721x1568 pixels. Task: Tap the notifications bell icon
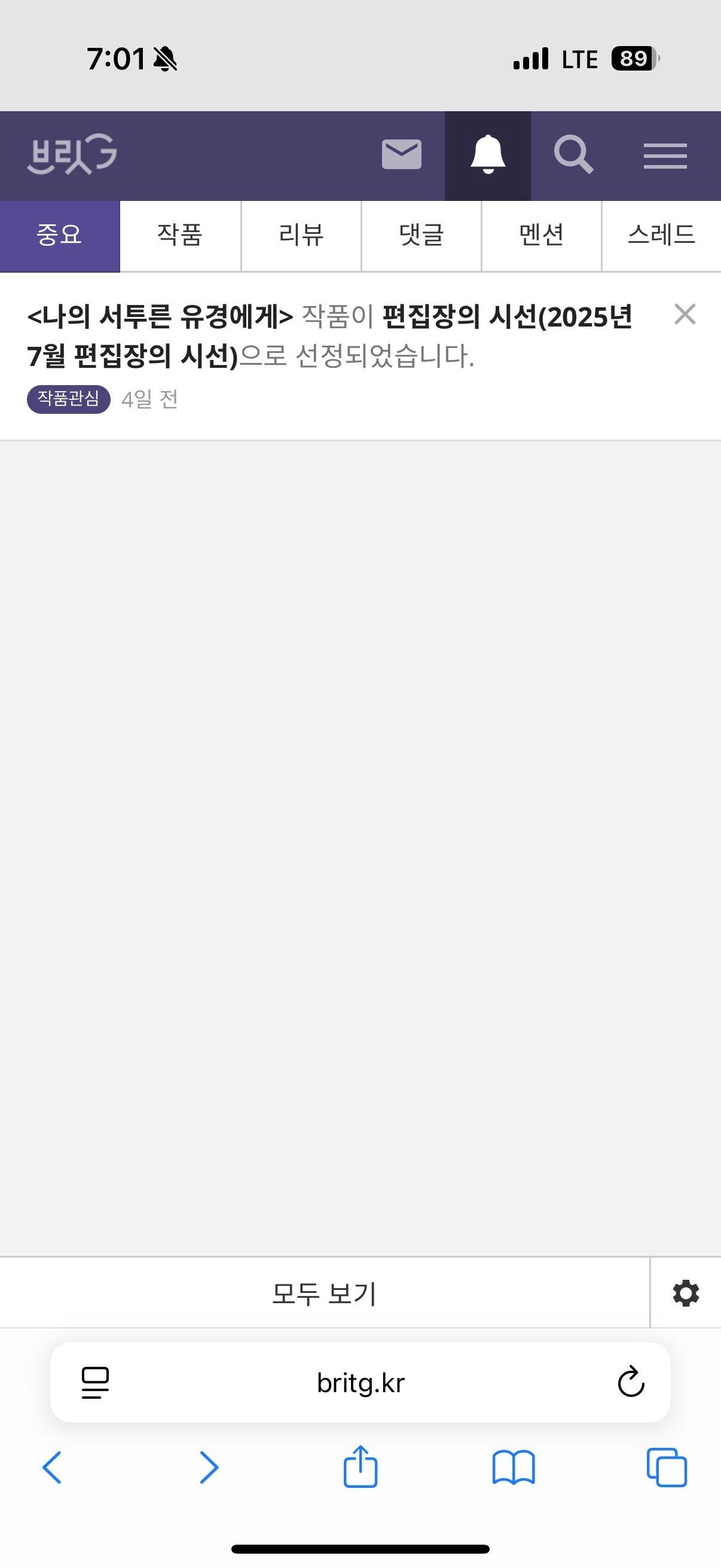[x=488, y=155]
